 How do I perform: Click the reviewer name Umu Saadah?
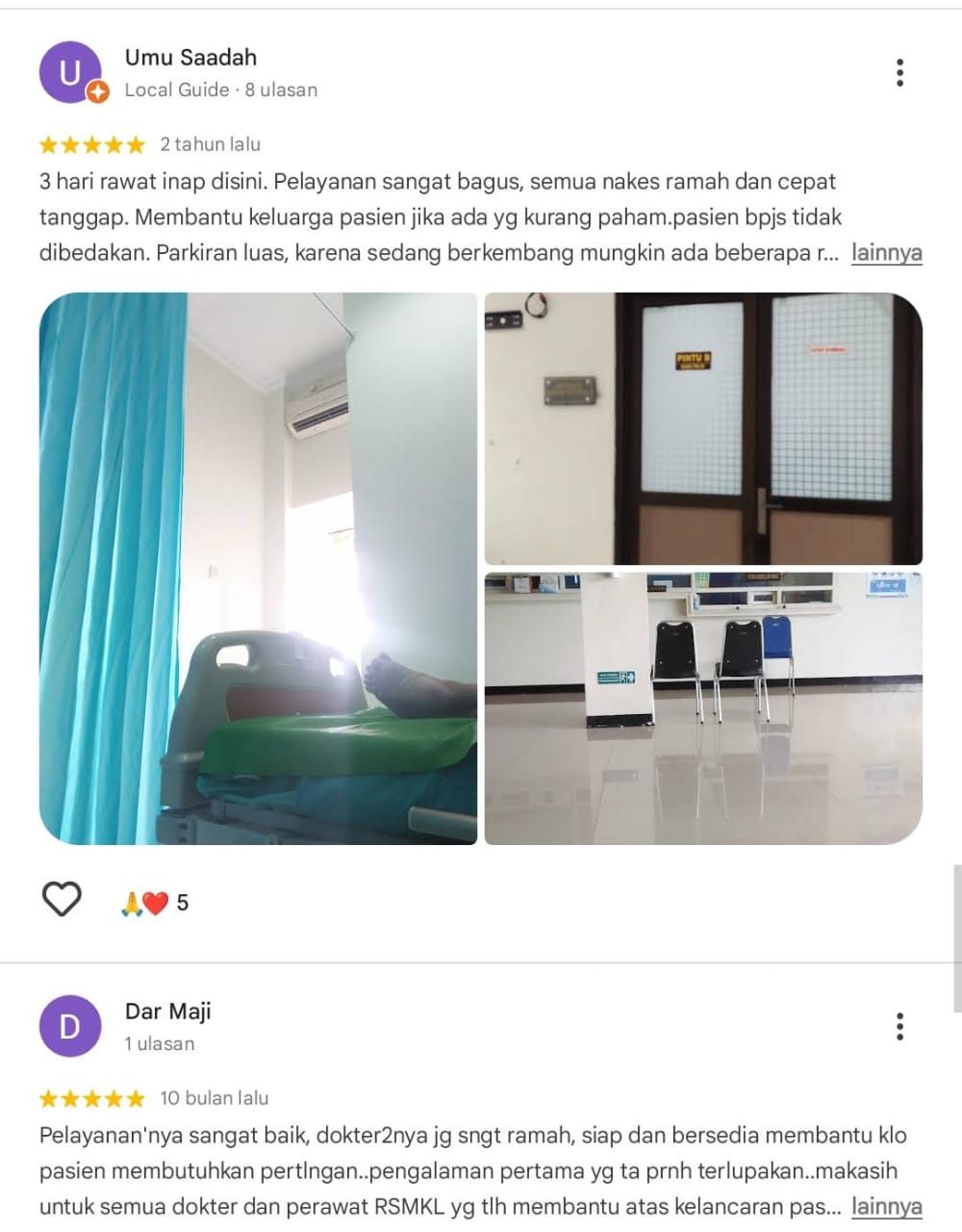click(190, 58)
